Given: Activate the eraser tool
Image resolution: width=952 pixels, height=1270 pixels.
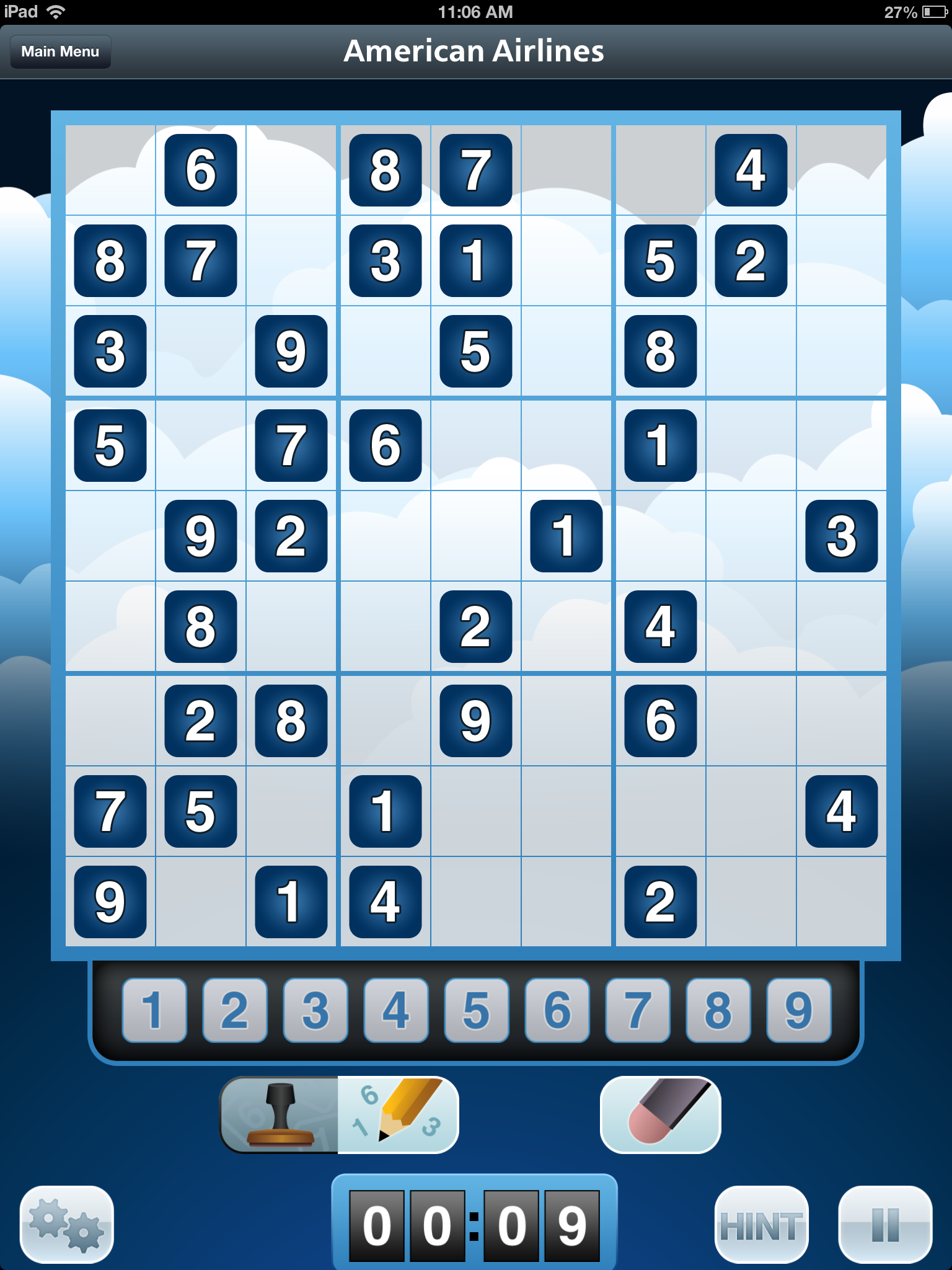Looking at the screenshot, I should pos(661,1115).
